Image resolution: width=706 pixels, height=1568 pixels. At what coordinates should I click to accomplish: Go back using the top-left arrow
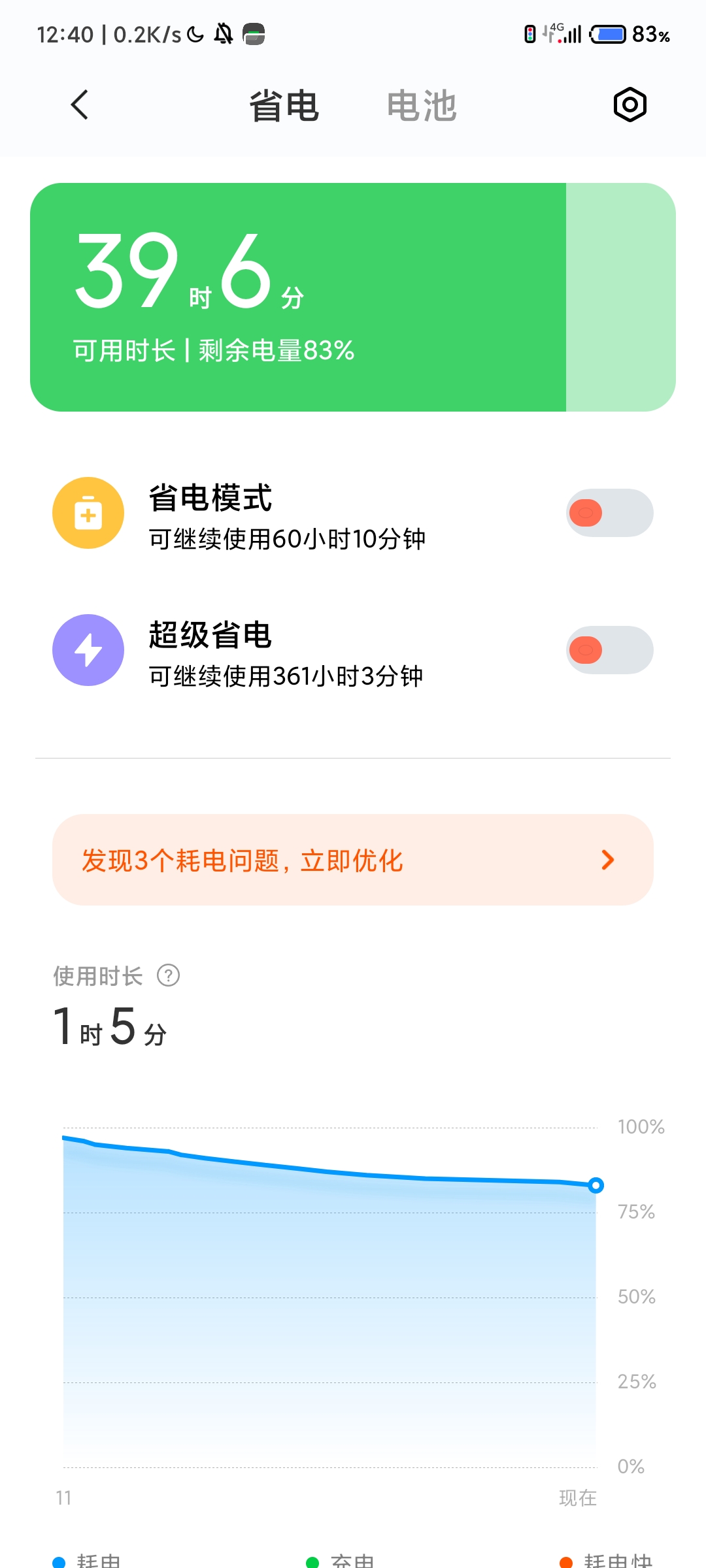pos(79,105)
